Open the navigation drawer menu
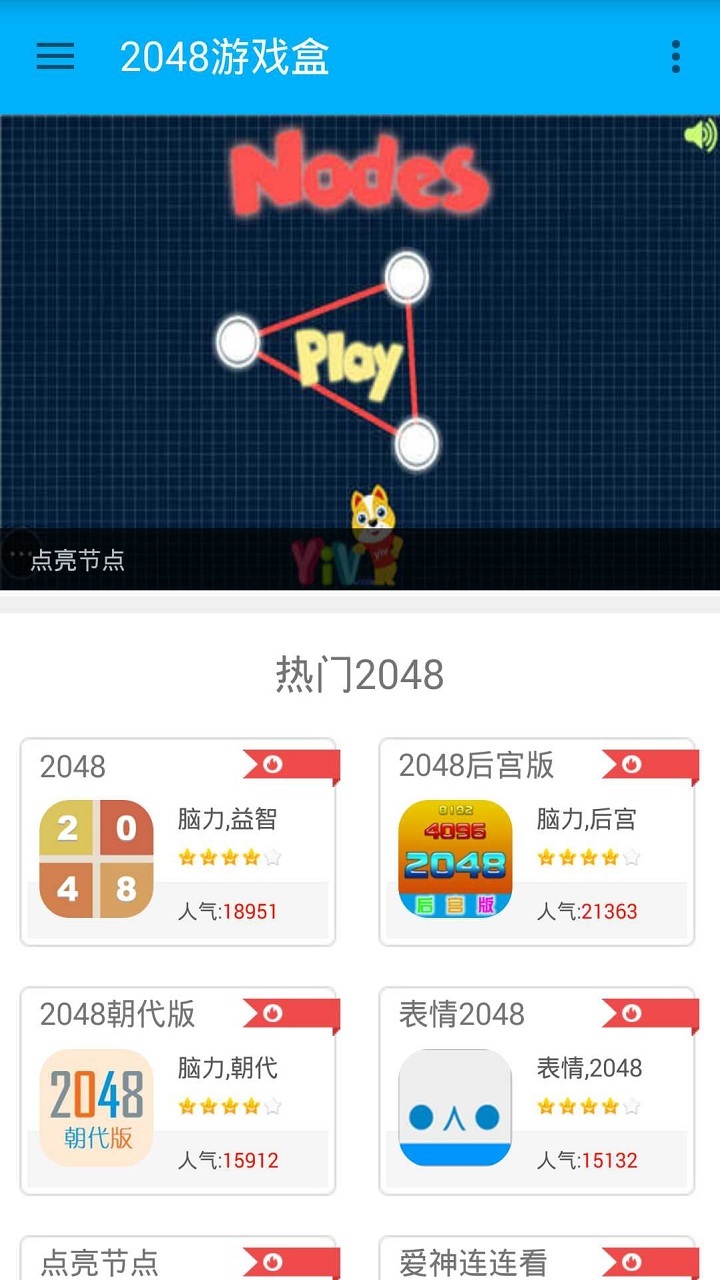The width and height of the screenshot is (720, 1280). pyautogui.click(x=55, y=57)
